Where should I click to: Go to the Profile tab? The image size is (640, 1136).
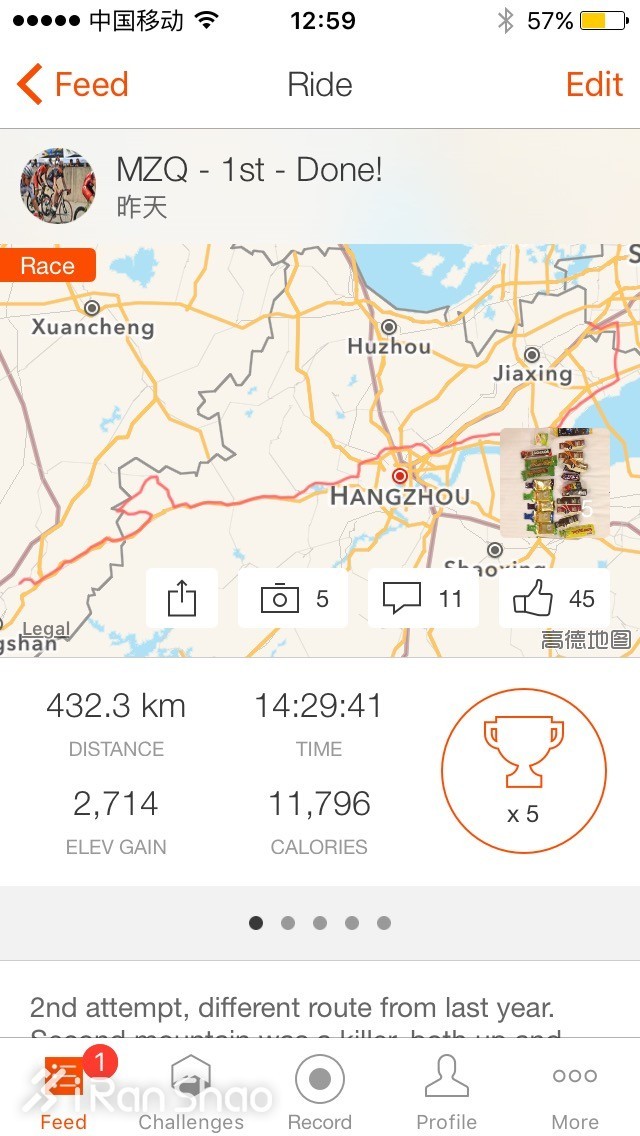[447, 1092]
